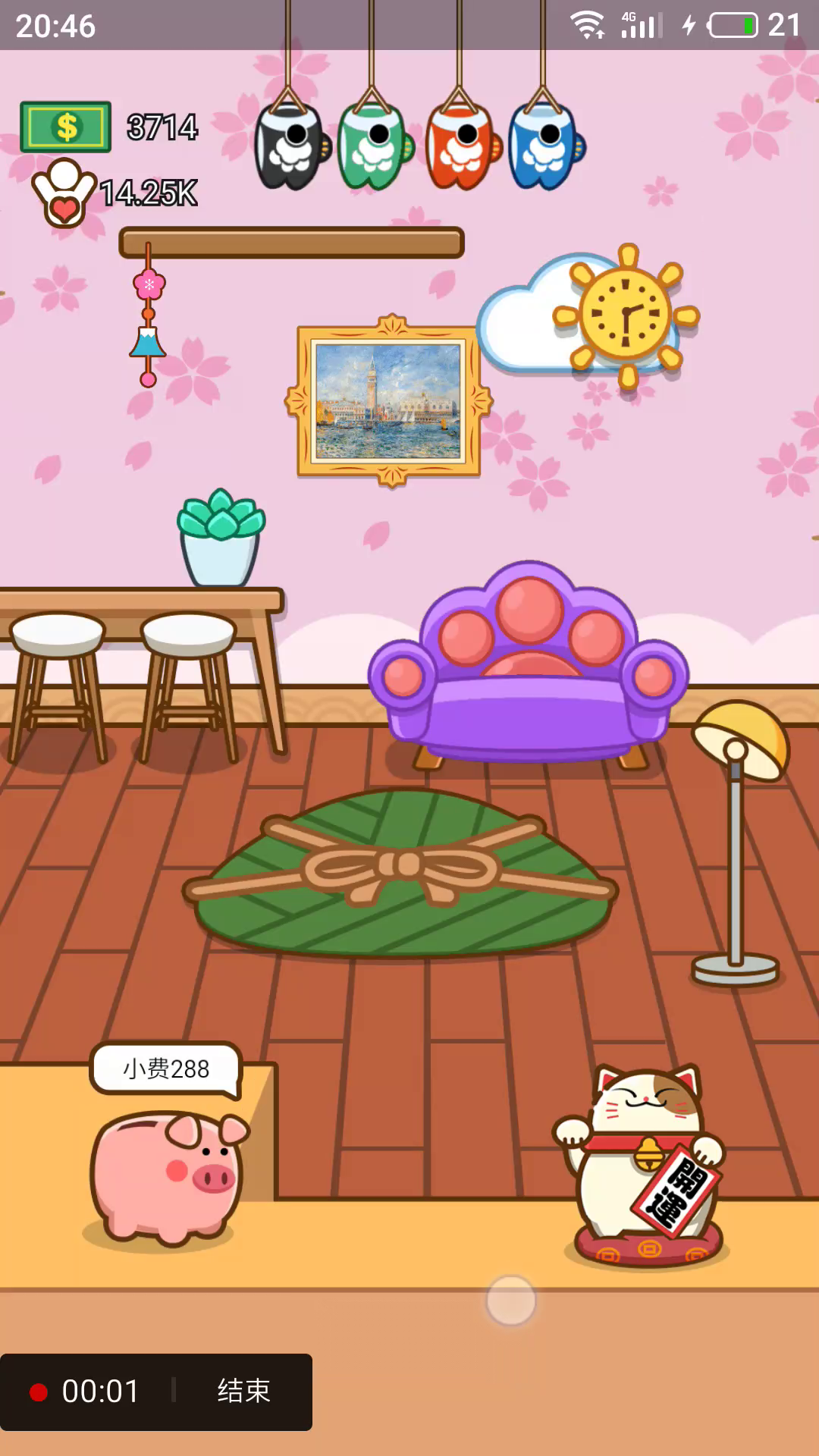The width and height of the screenshot is (819, 1456).
Task: Tap the black koi lantern
Action: pos(293,146)
